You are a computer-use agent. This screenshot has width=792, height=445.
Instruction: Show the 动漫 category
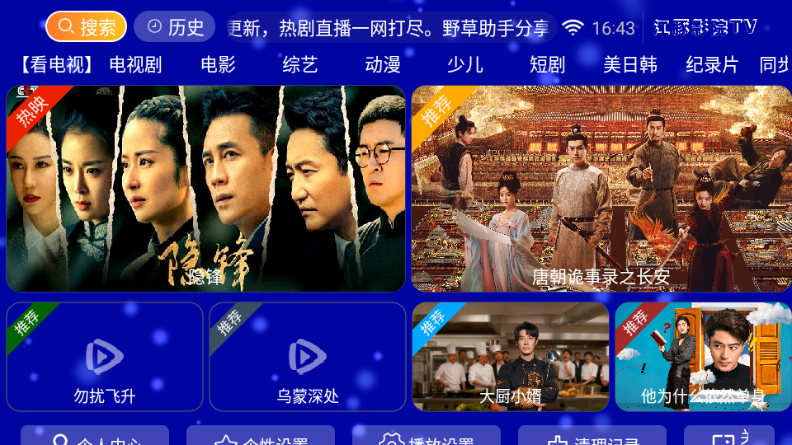point(382,65)
